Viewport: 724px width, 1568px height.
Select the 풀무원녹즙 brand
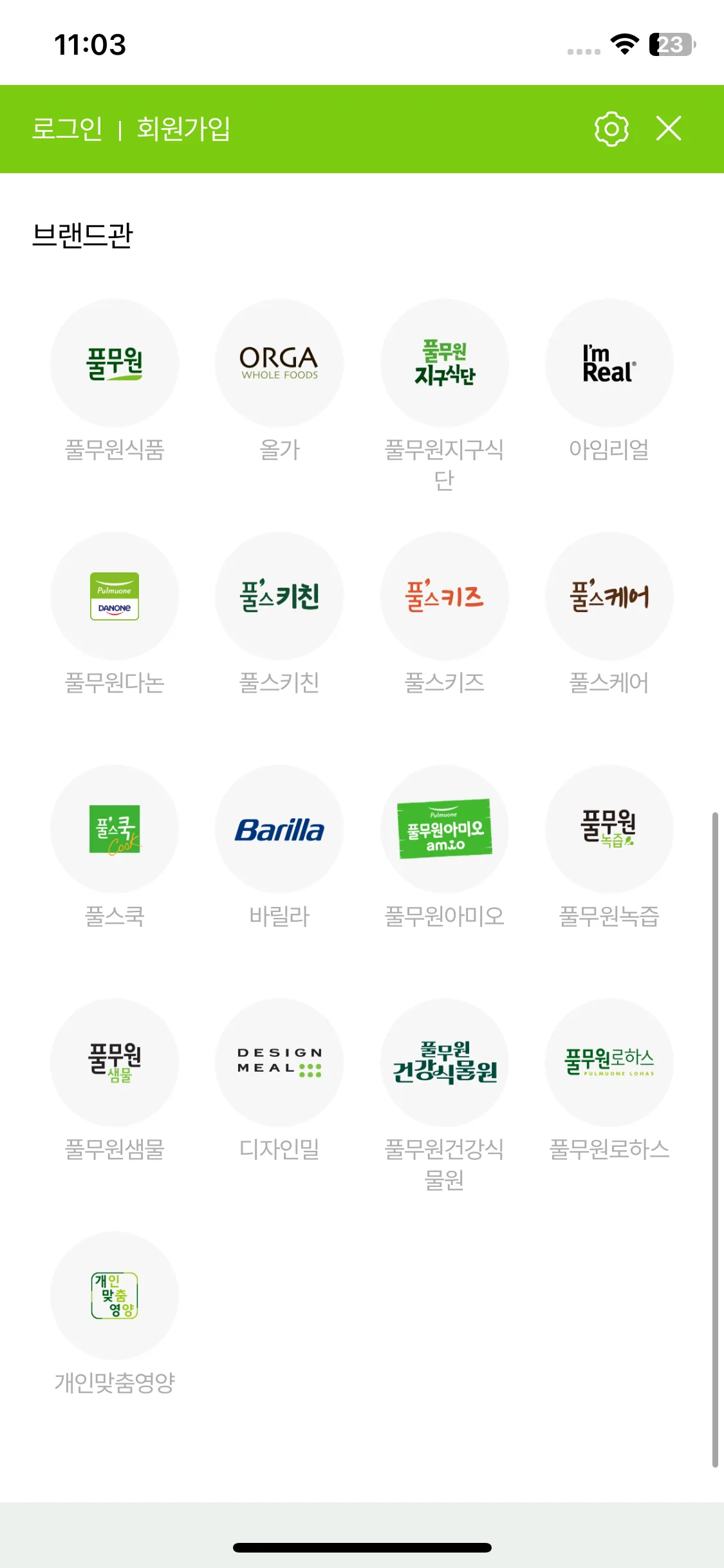(609, 830)
